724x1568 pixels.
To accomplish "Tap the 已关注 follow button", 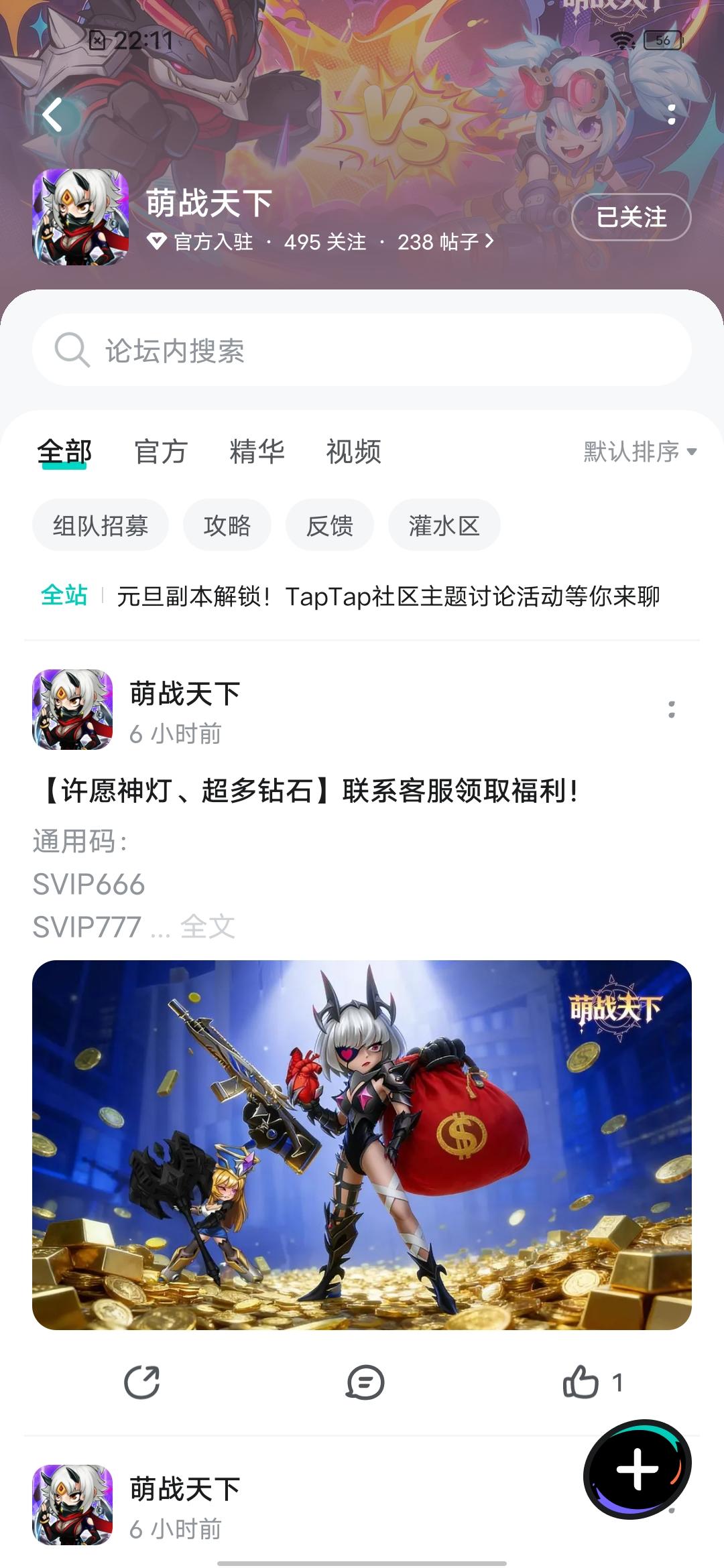I will tap(631, 217).
